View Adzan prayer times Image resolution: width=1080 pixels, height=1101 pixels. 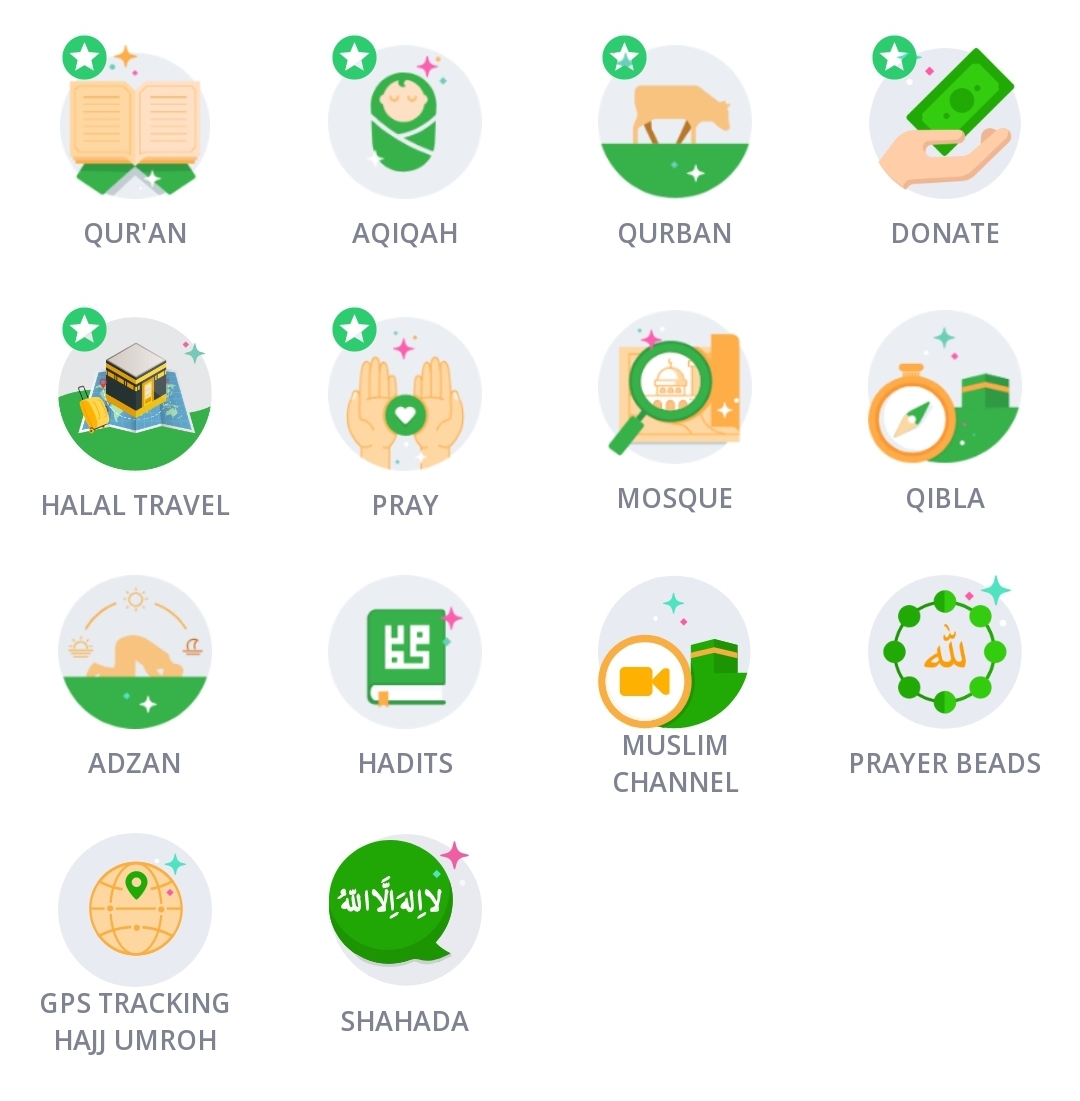(135, 652)
